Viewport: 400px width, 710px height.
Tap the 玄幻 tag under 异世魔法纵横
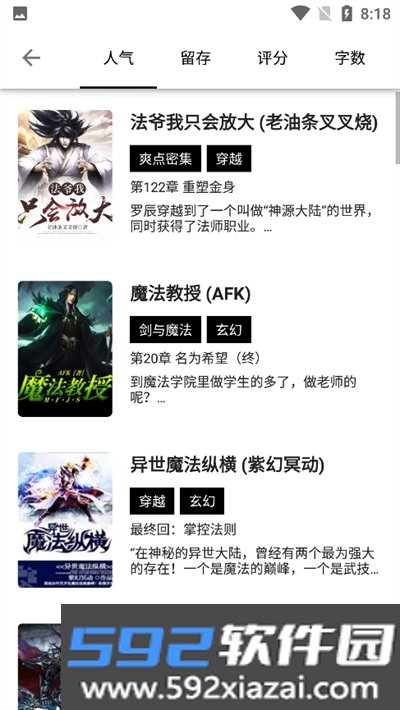tap(202, 501)
